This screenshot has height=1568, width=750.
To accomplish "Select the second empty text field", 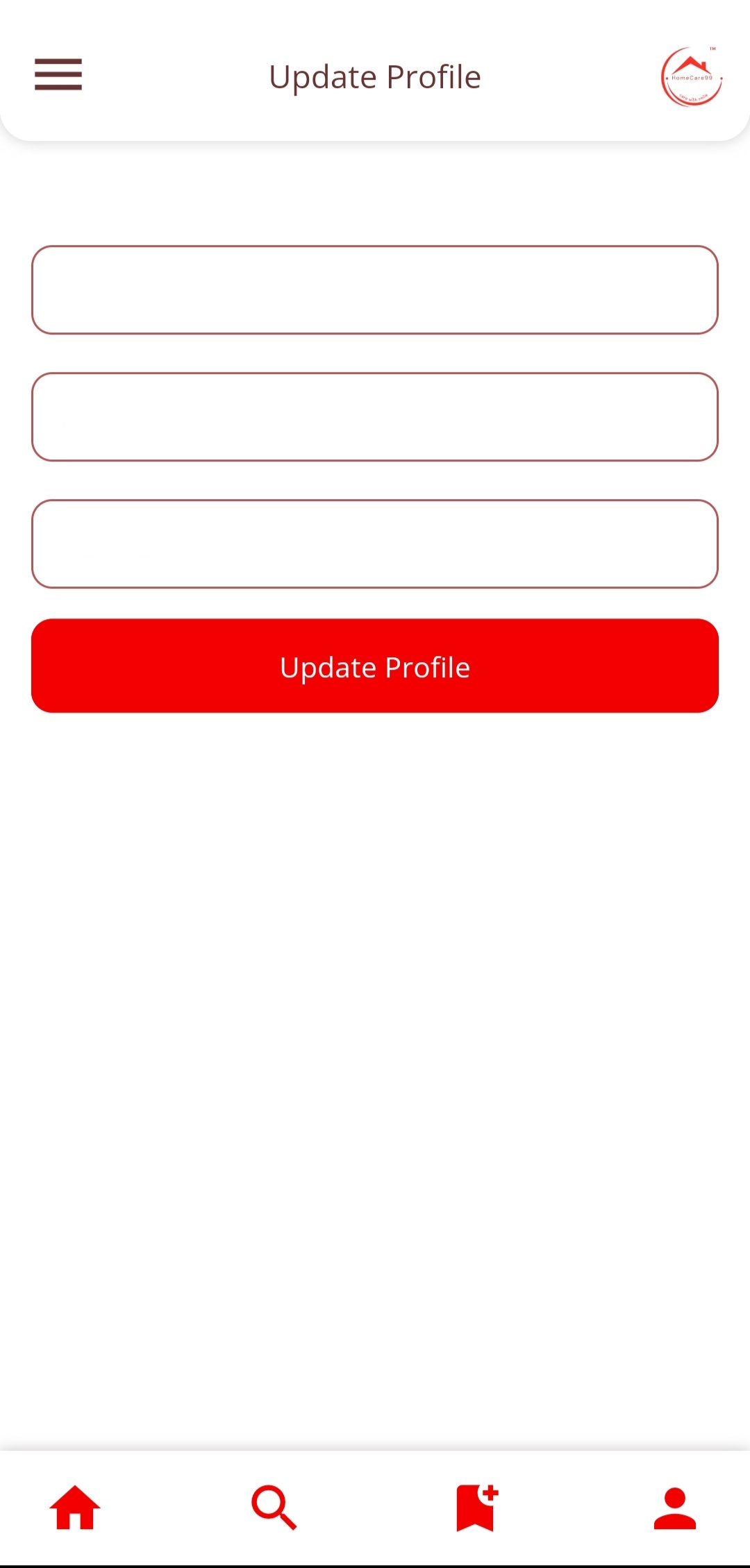I will 375,417.
